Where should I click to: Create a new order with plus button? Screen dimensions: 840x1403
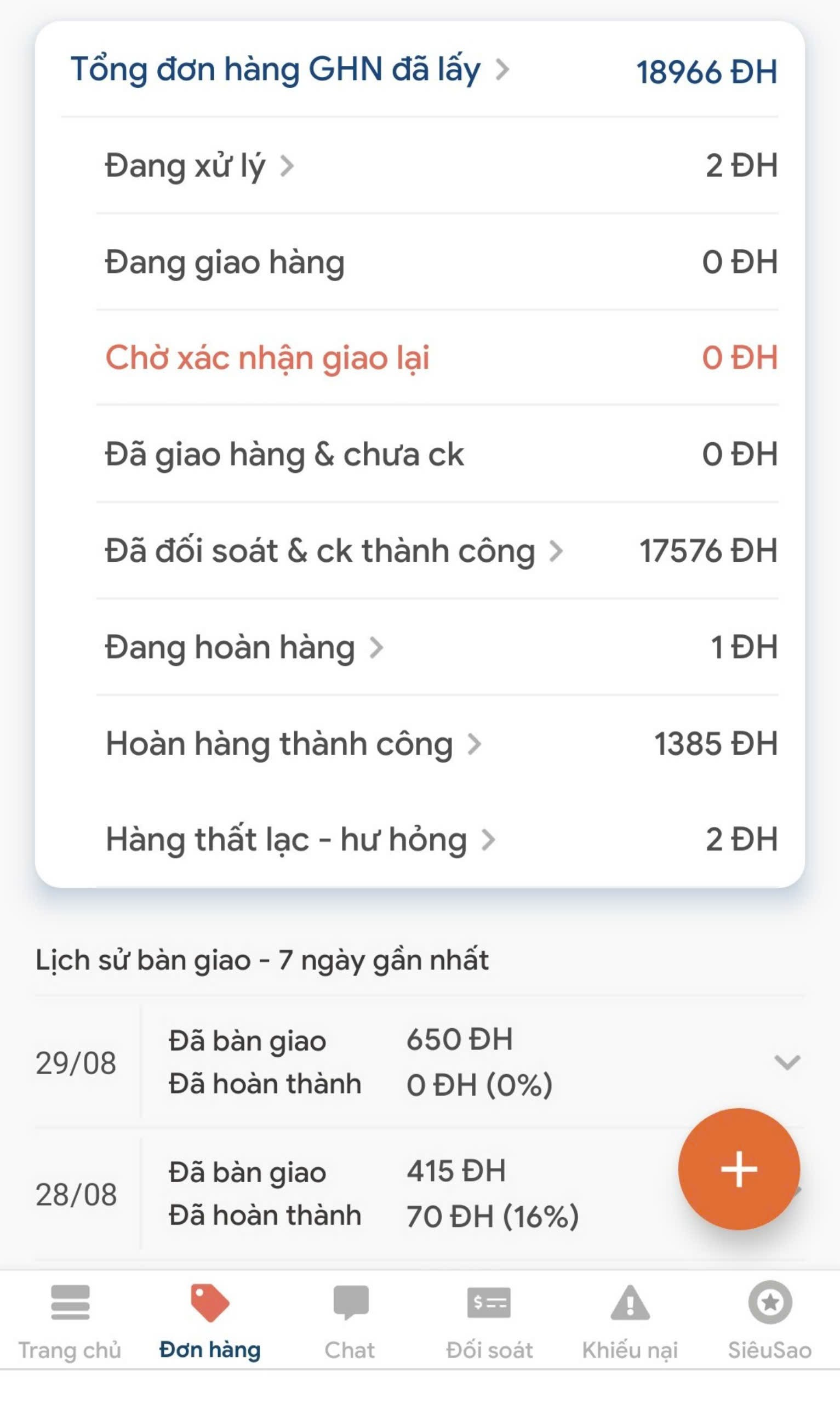click(738, 1168)
